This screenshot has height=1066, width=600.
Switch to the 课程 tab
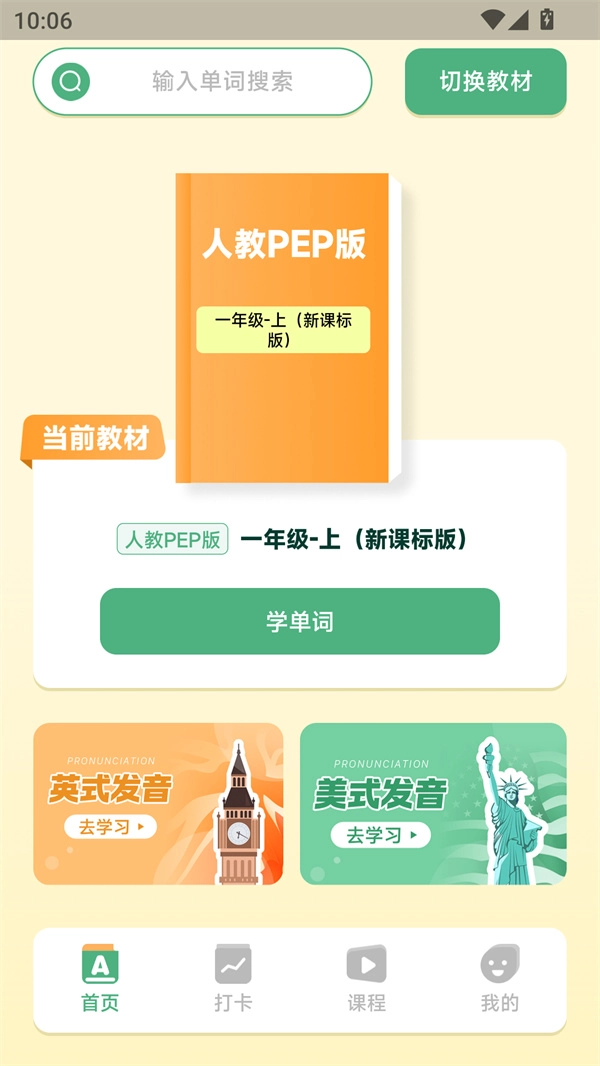tap(366, 980)
